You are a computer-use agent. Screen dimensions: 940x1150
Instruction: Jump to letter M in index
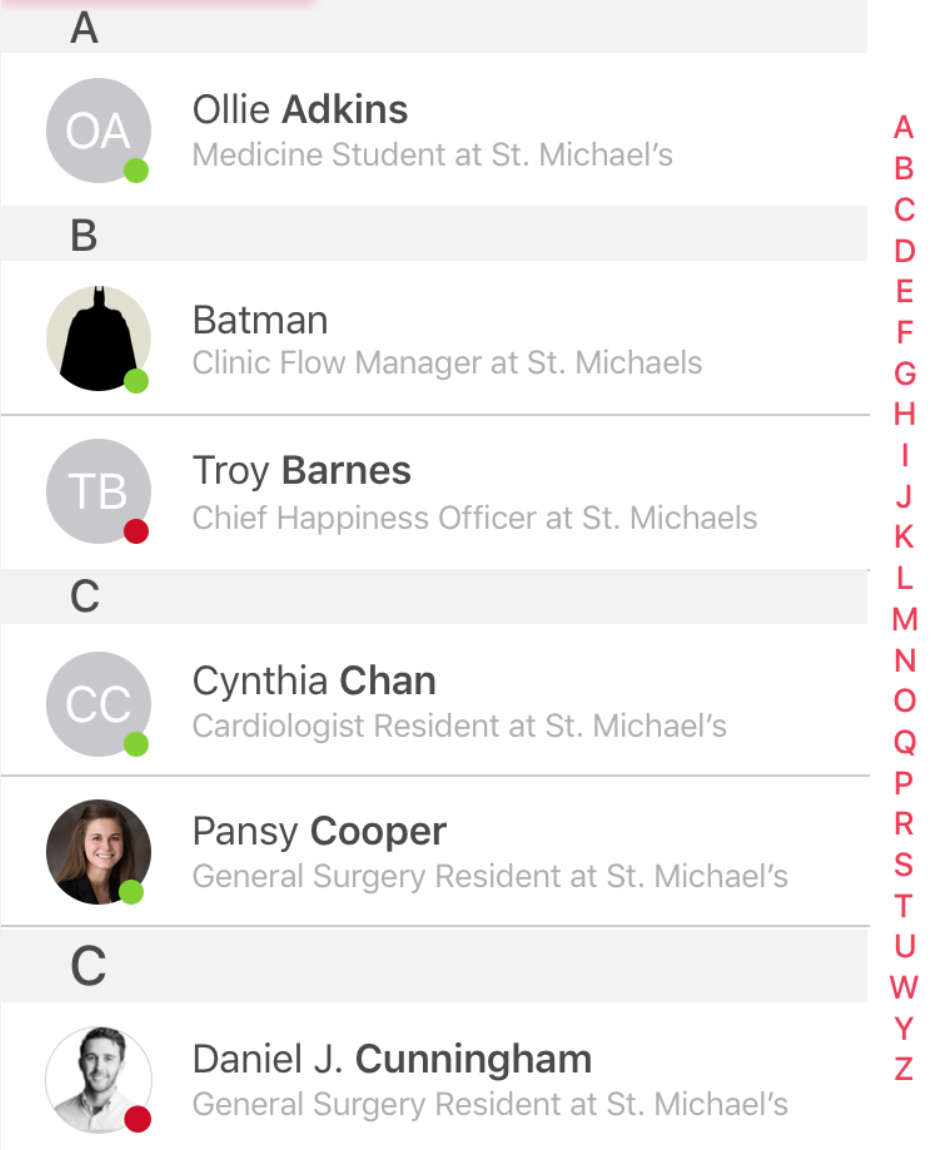[904, 619]
